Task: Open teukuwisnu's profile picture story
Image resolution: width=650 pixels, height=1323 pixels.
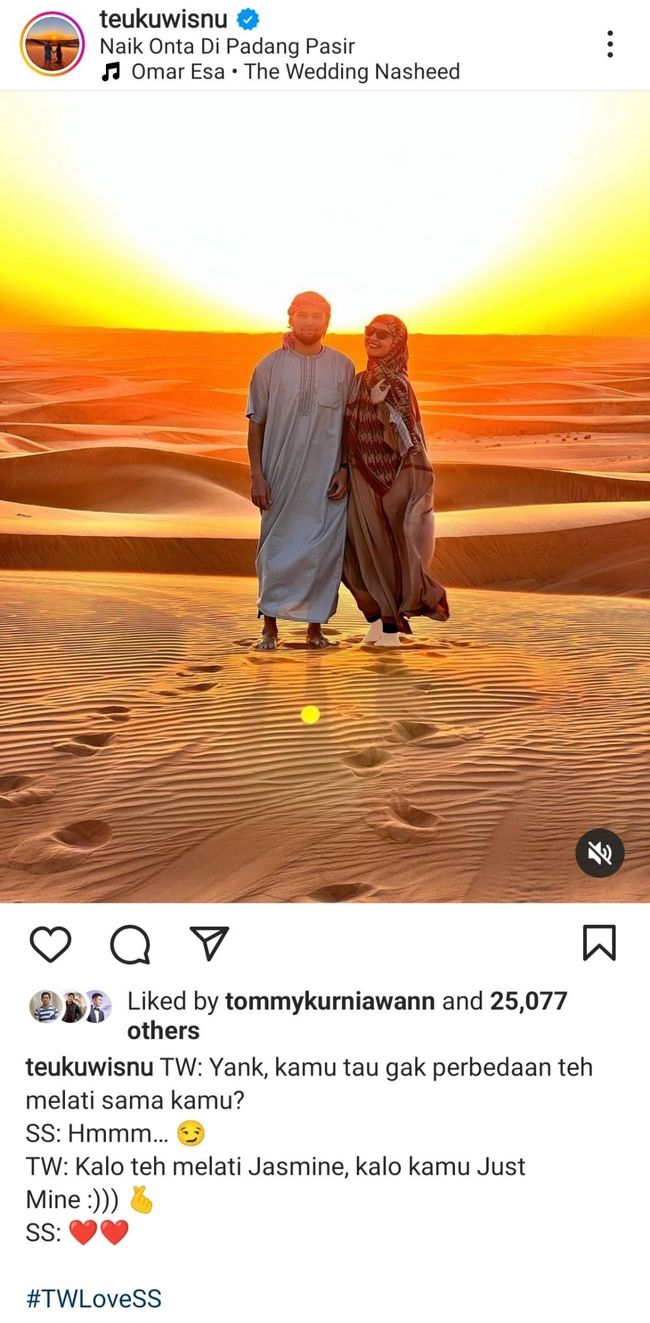Action: tap(52, 44)
